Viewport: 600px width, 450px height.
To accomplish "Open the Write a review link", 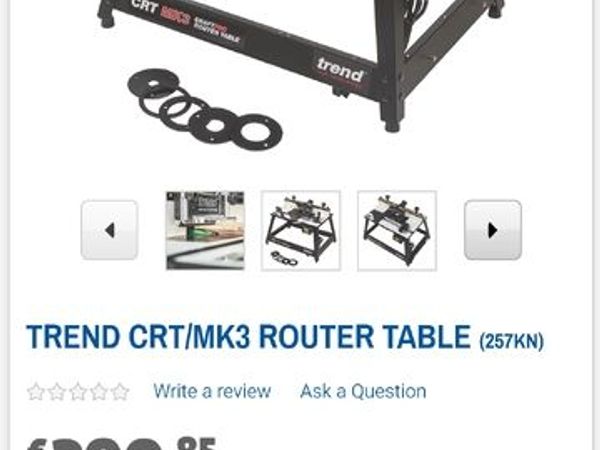I will click(212, 391).
